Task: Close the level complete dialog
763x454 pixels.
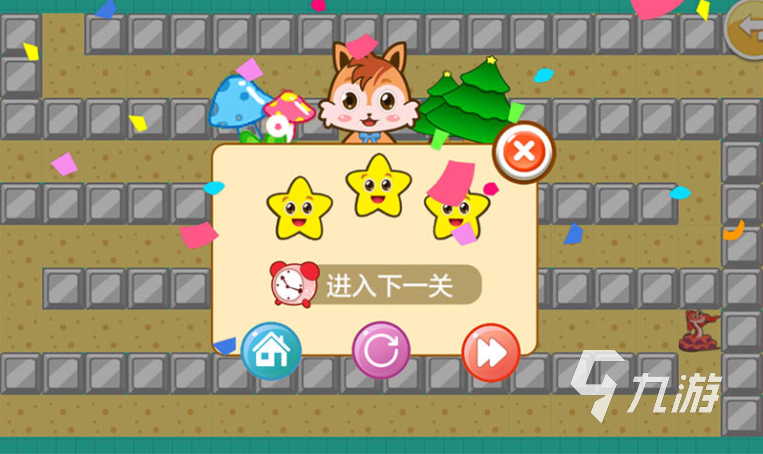Action: pyautogui.click(x=523, y=153)
